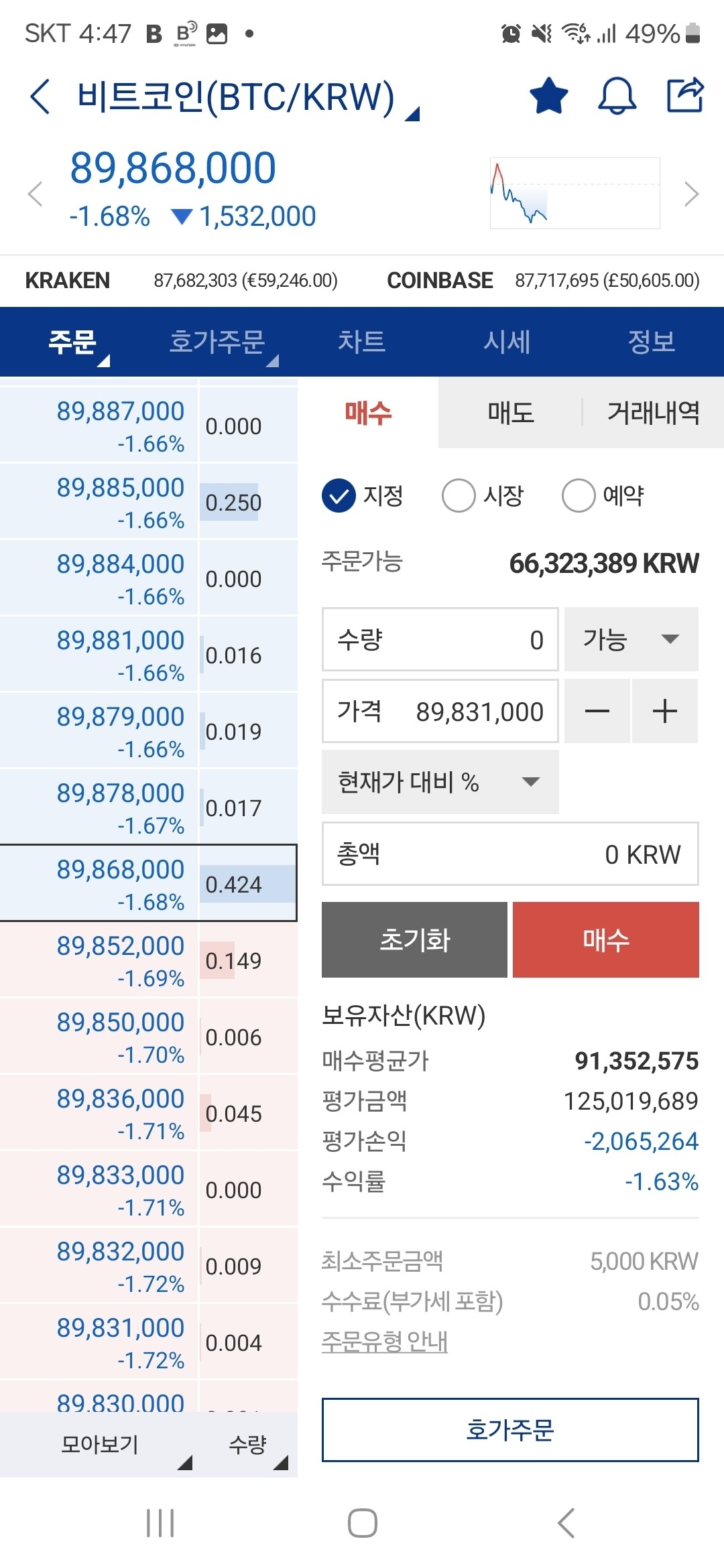Tap the minus icon to decrease price
This screenshot has height=1568, width=724.
pyautogui.click(x=597, y=712)
